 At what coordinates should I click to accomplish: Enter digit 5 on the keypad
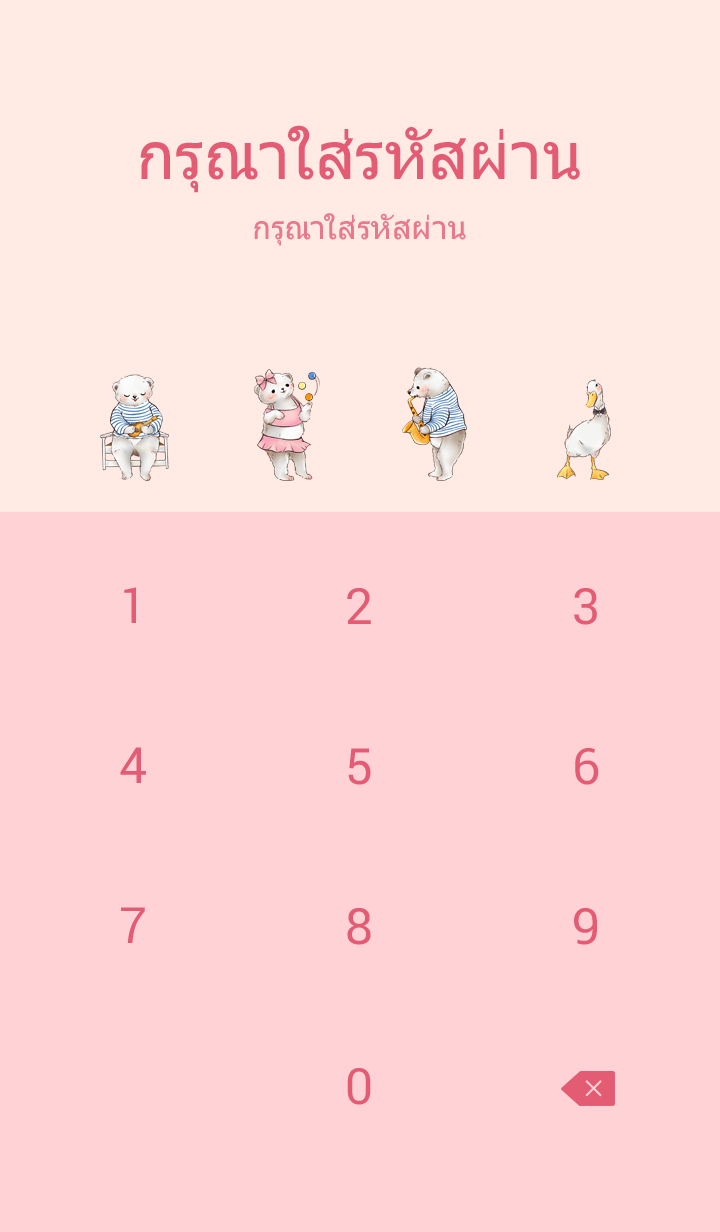pyautogui.click(x=359, y=767)
